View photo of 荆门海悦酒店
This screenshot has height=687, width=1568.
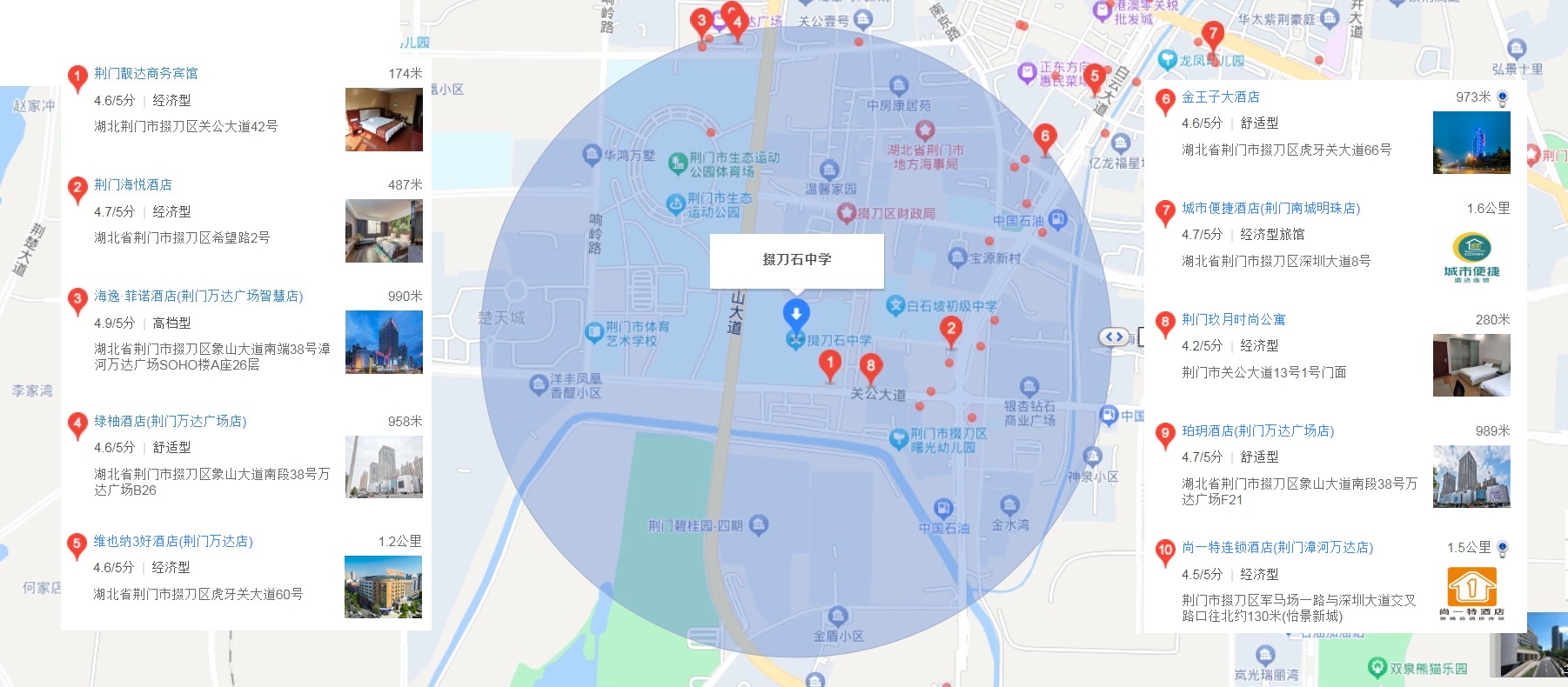point(384,231)
